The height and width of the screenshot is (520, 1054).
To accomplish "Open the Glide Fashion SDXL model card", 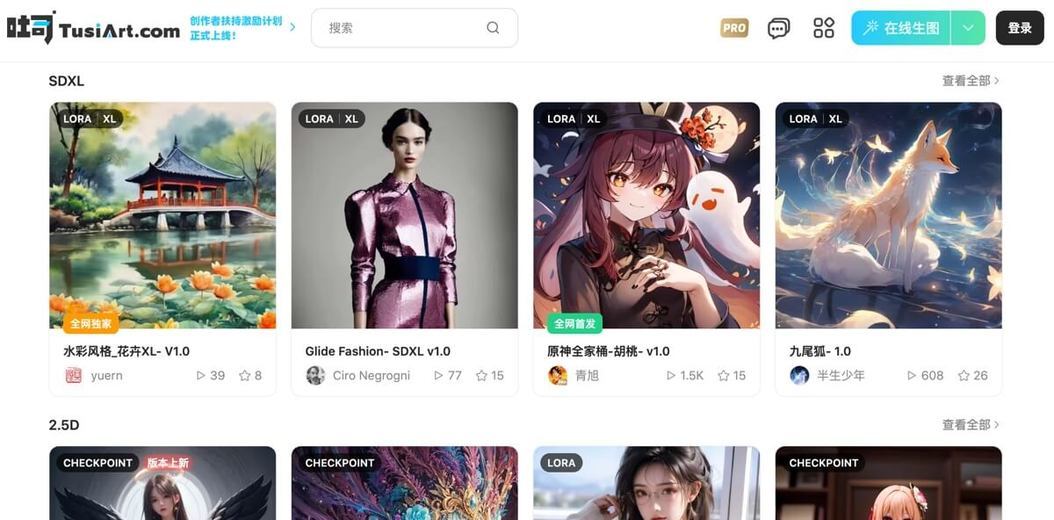I will (404, 216).
